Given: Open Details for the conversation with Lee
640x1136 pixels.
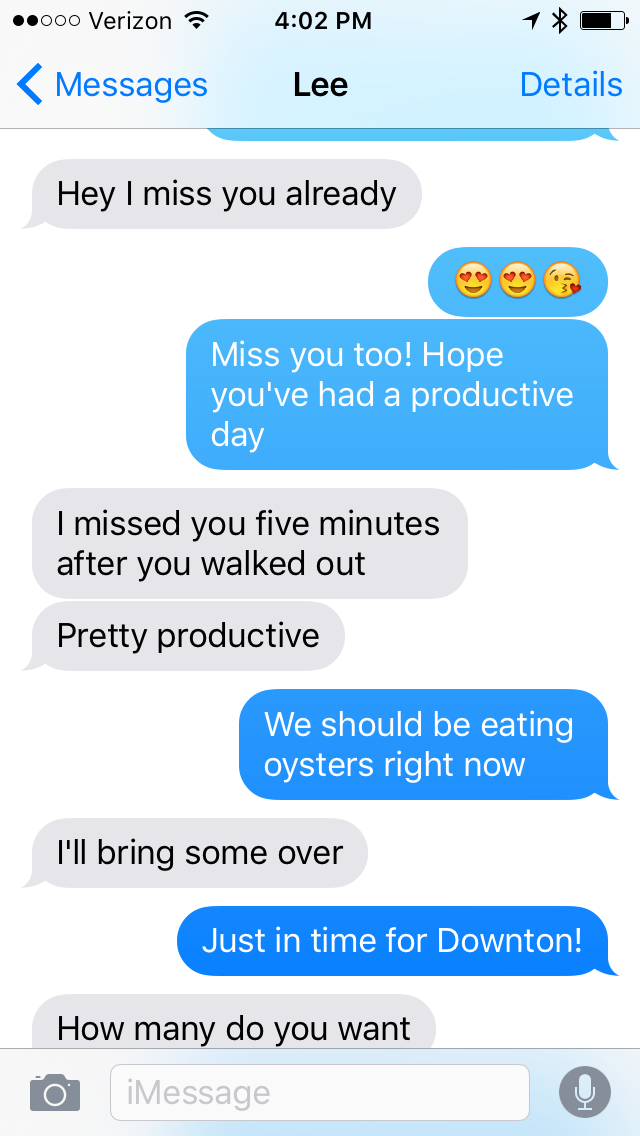Looking at the screenshot, I should pyautogui.click(x=570, y=85).
